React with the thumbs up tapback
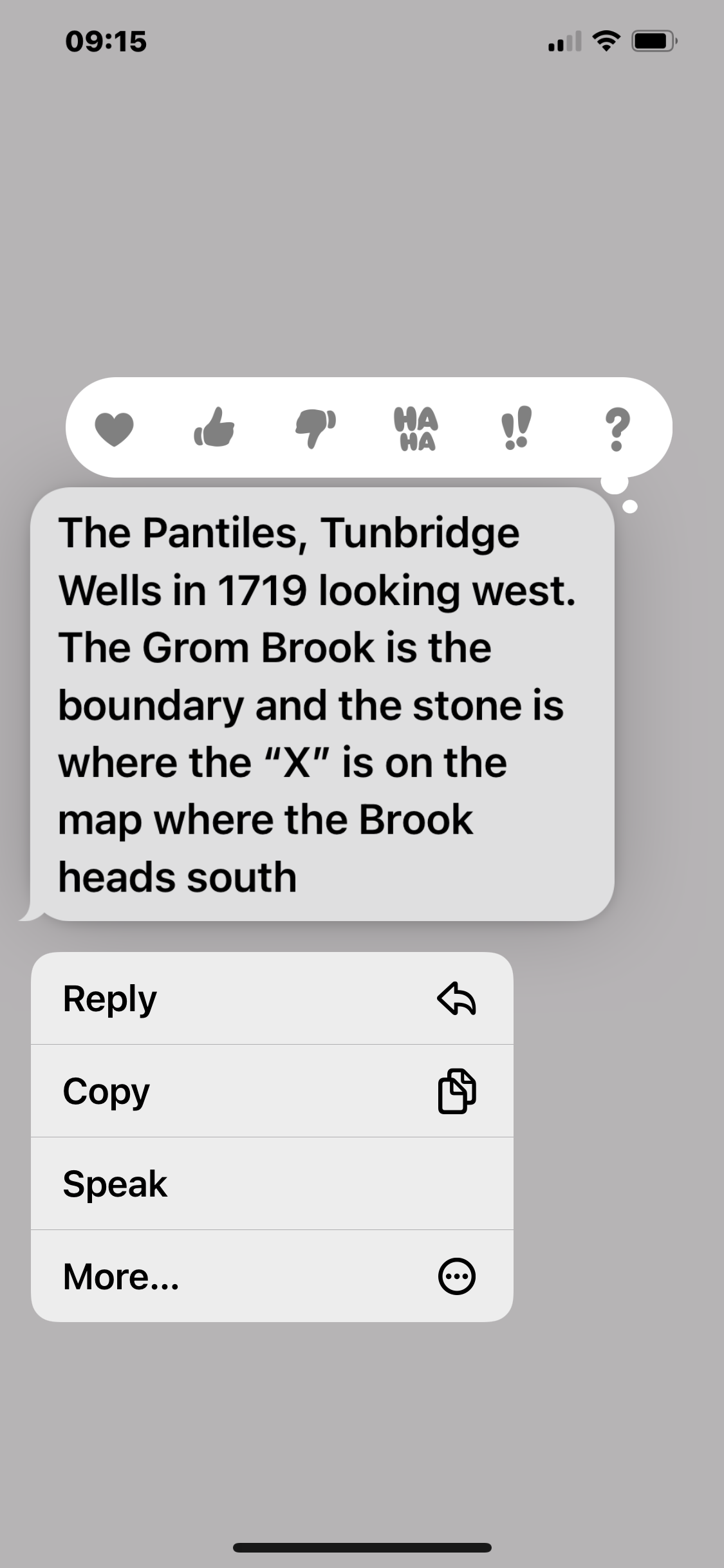This screenshot has width=724, height=1568. coord(214,427)
